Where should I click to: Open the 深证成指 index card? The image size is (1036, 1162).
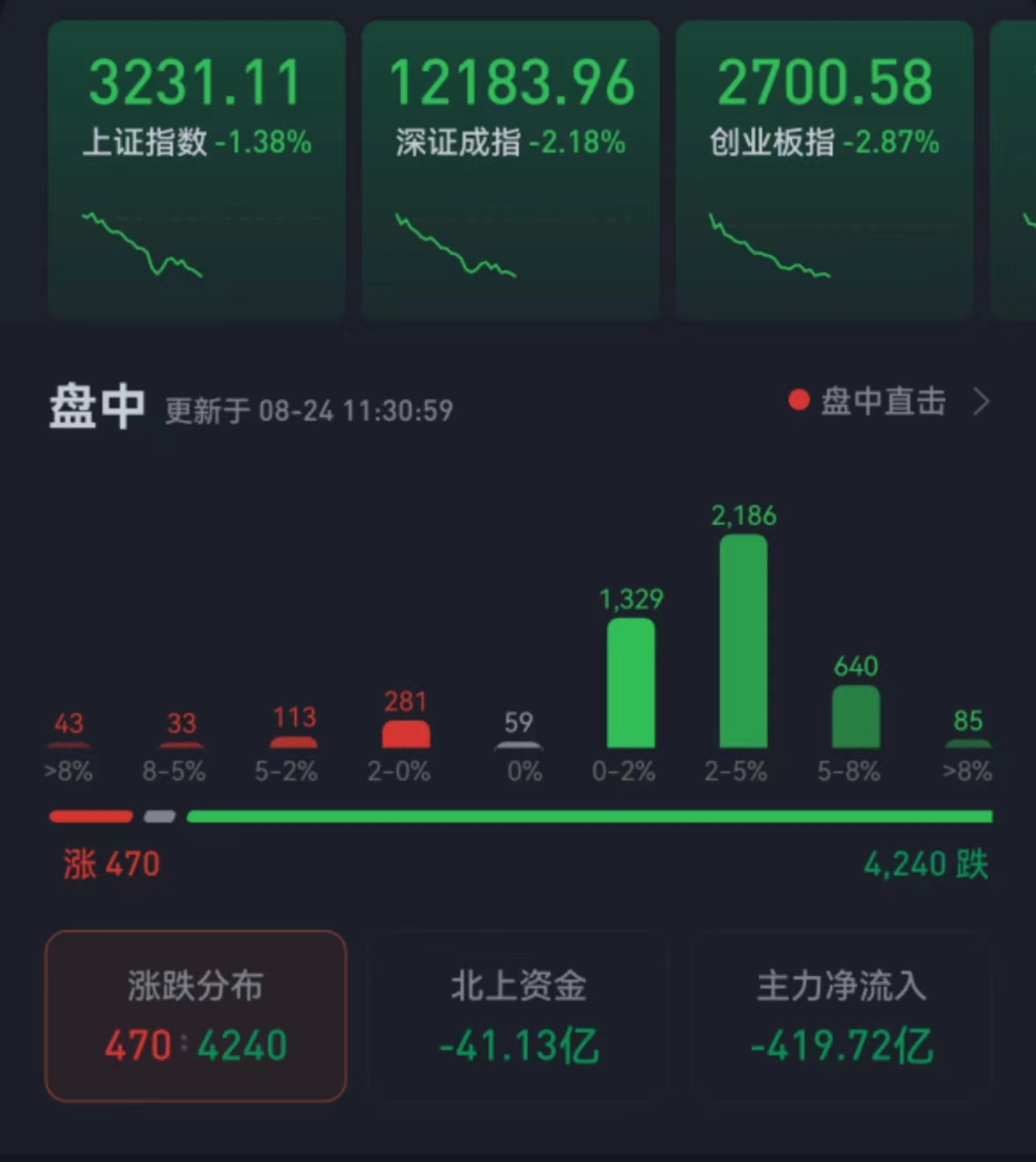click(x=510, y=168)
